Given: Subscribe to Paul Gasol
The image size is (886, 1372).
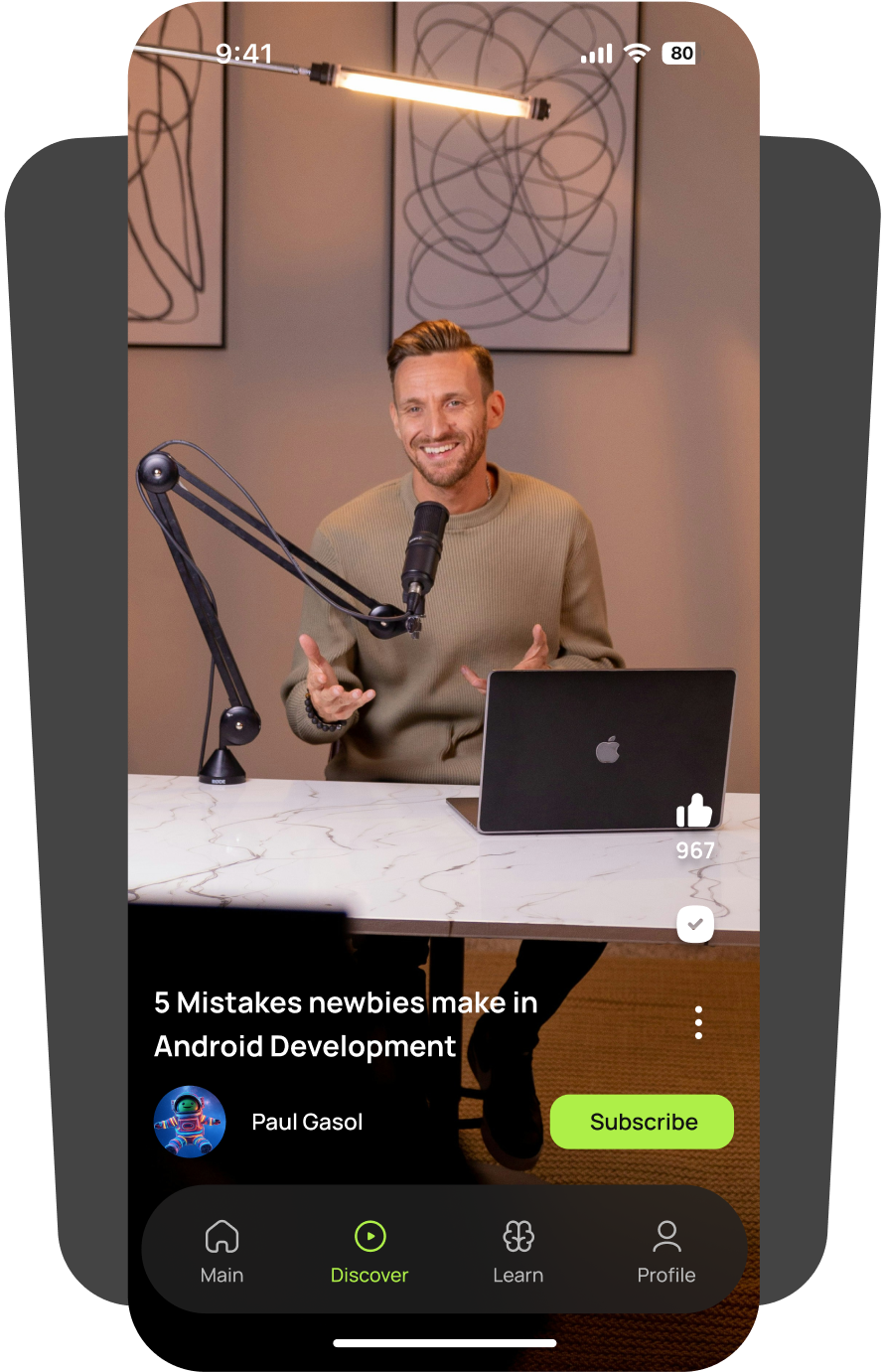Looking at the screenshot, I should point(642,1122).
